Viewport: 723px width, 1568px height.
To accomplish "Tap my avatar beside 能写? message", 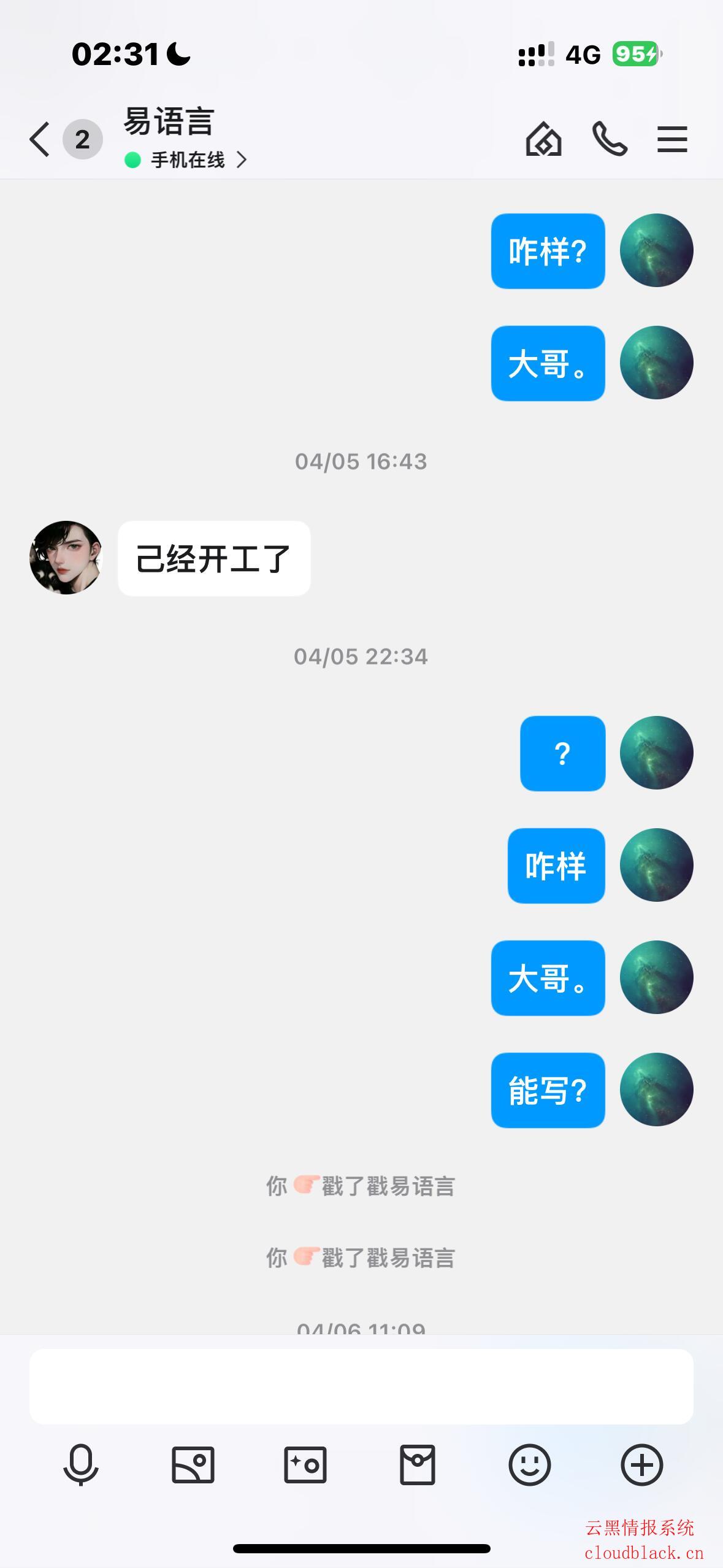I will (656, 1090).
